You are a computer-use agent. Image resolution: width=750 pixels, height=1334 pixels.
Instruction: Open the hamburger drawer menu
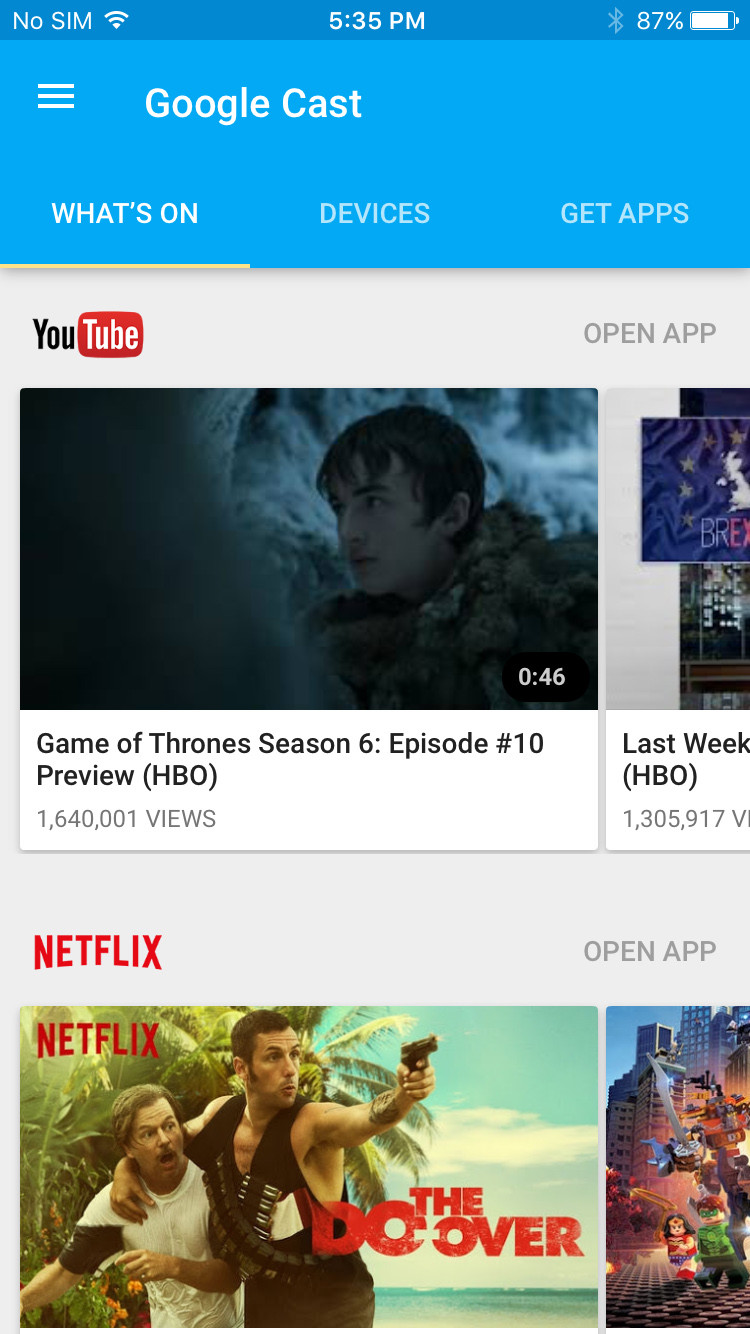point(56,97)
